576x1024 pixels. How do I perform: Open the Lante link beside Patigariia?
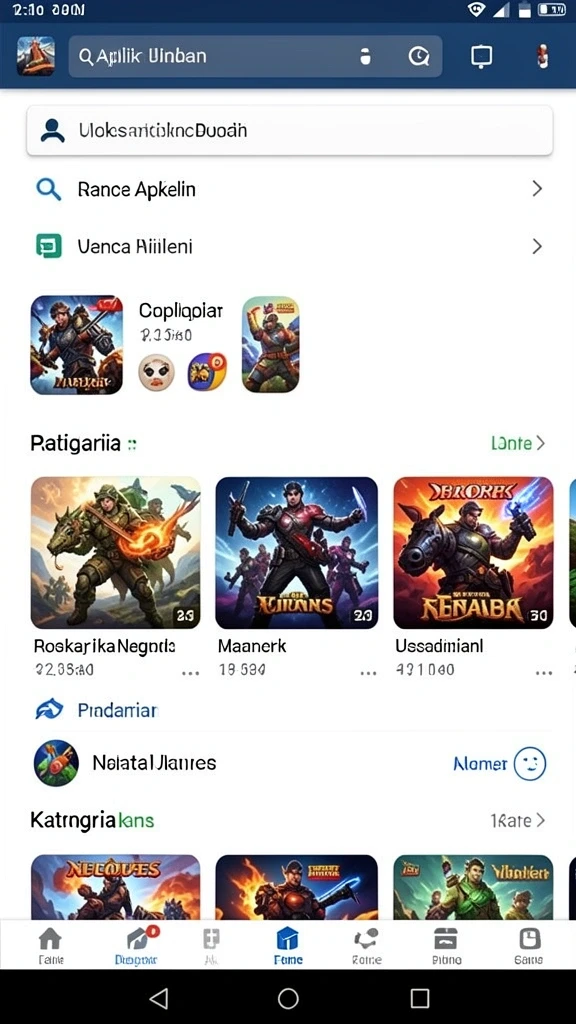[517, 443]
